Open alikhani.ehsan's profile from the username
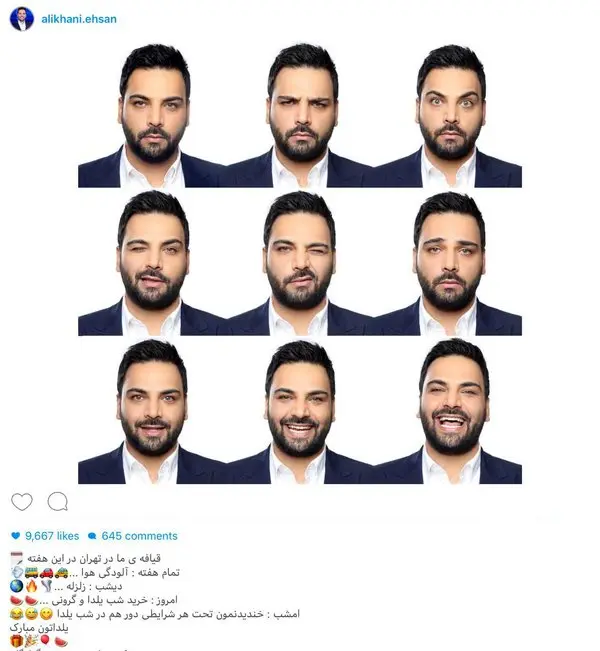 click(81, 18)
